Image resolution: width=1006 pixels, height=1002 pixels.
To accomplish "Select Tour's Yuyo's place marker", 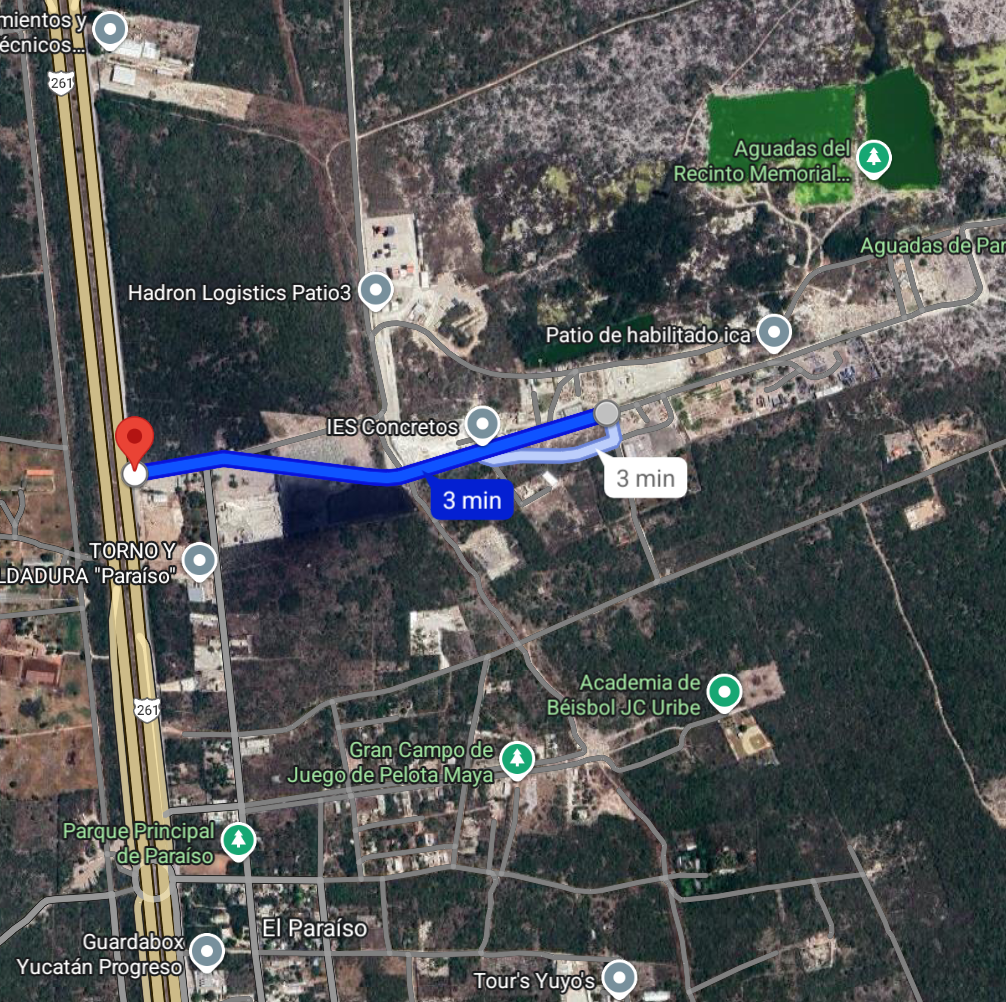I will pyautogui.click(x=620, y=977).
